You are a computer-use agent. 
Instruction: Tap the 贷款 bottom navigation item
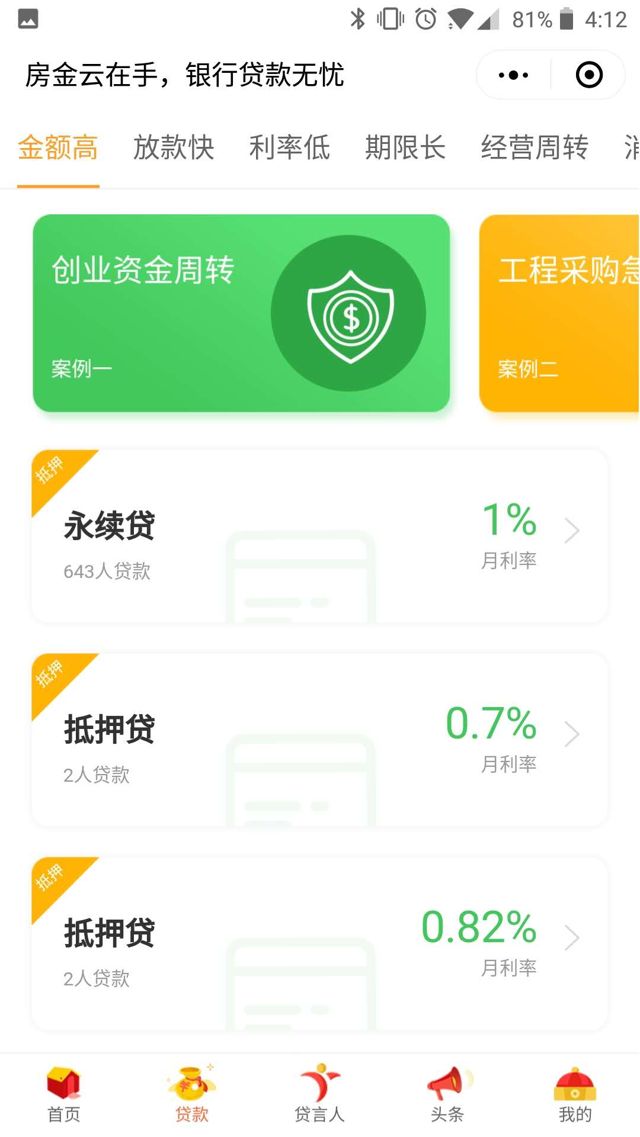pyautogui.click(x=192, y=1095)
